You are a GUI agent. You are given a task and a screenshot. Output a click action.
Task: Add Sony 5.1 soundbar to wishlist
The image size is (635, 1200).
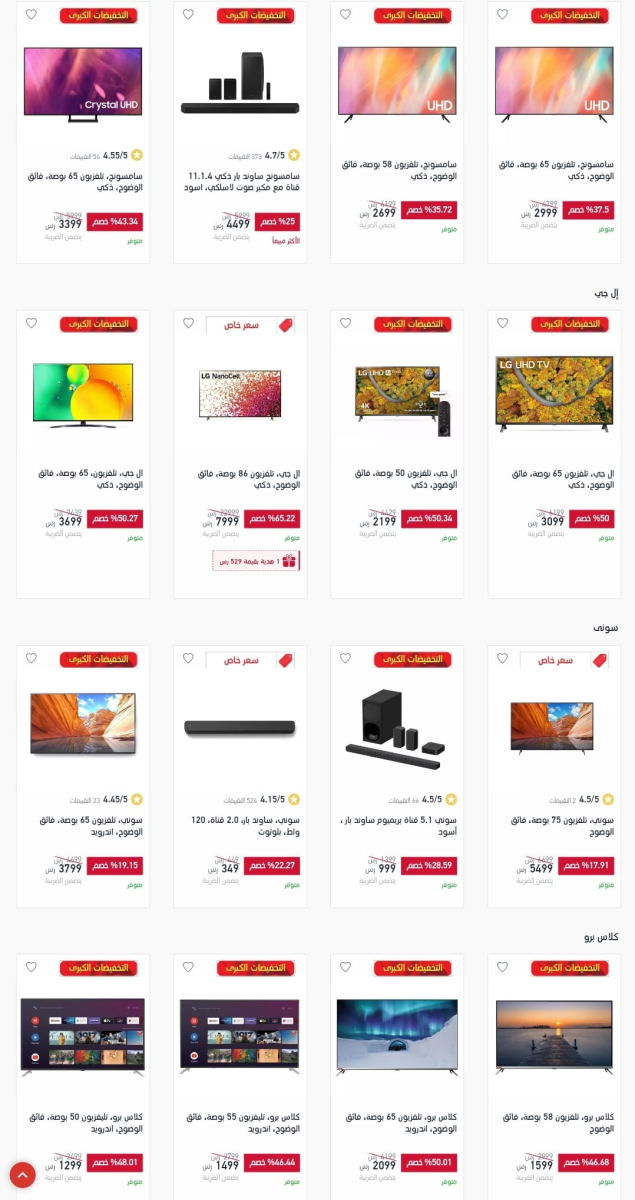[345, 659]
